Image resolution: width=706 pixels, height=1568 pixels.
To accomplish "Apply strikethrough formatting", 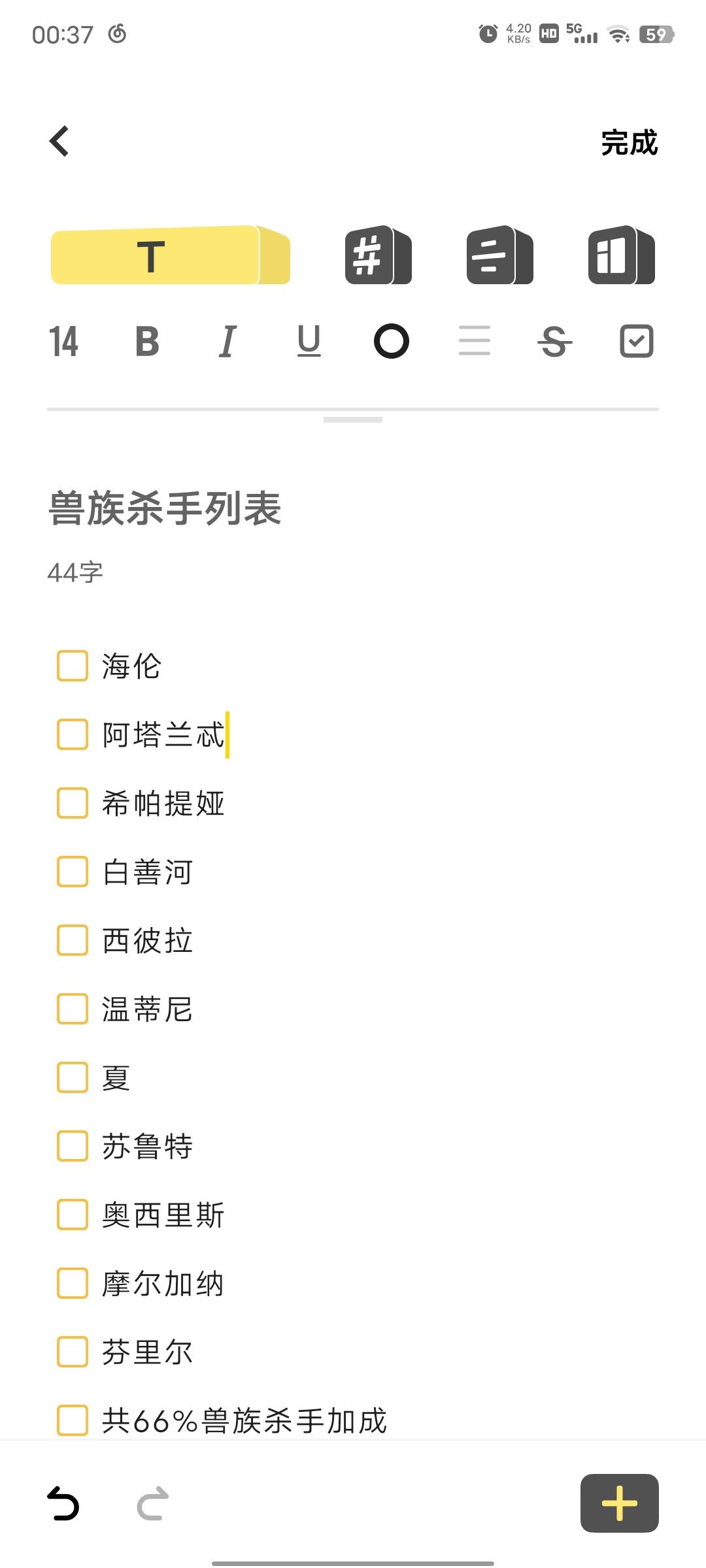I will pos(555,342).
